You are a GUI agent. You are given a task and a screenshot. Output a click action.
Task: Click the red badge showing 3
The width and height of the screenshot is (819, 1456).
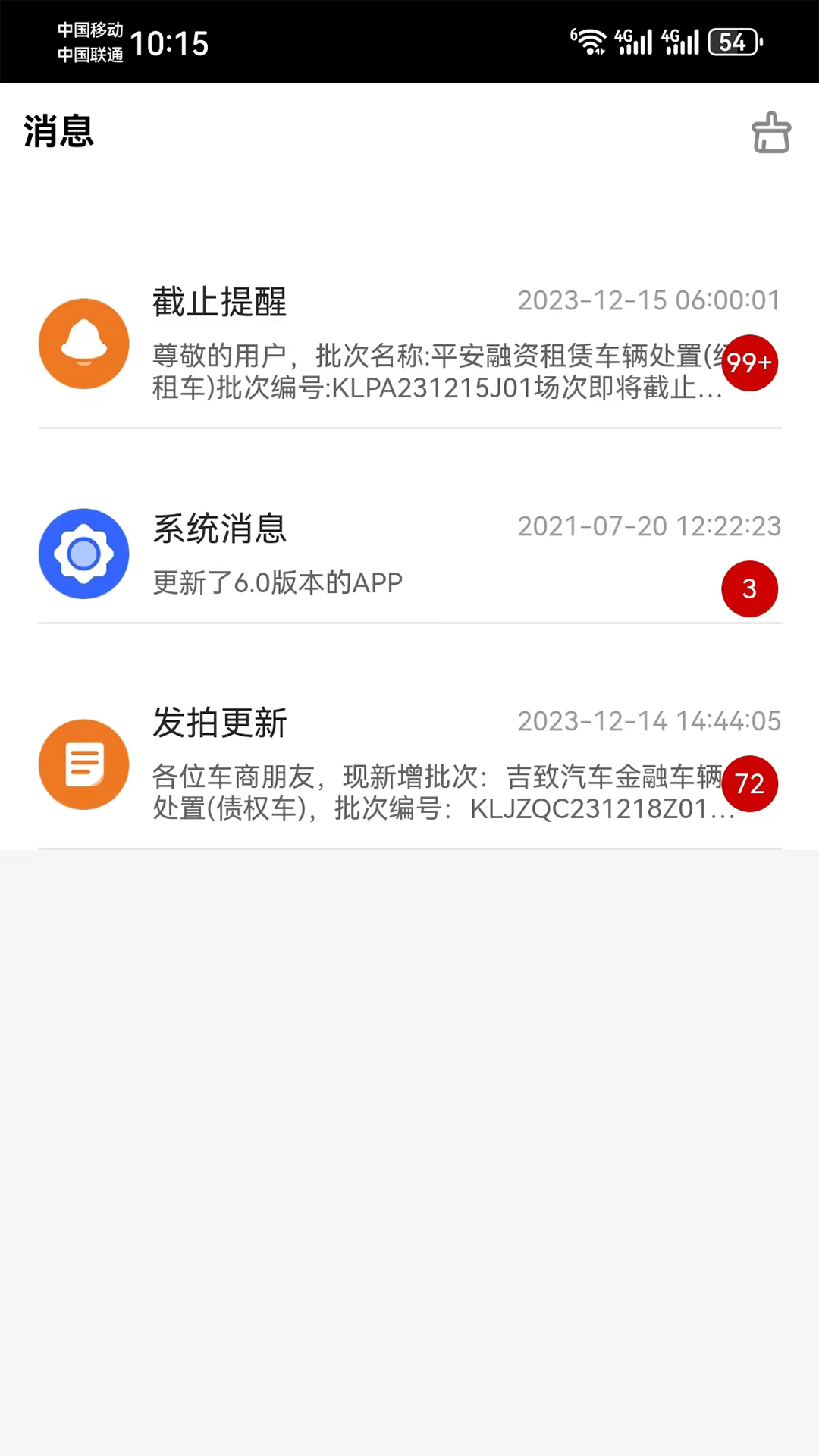coord(749,588)
